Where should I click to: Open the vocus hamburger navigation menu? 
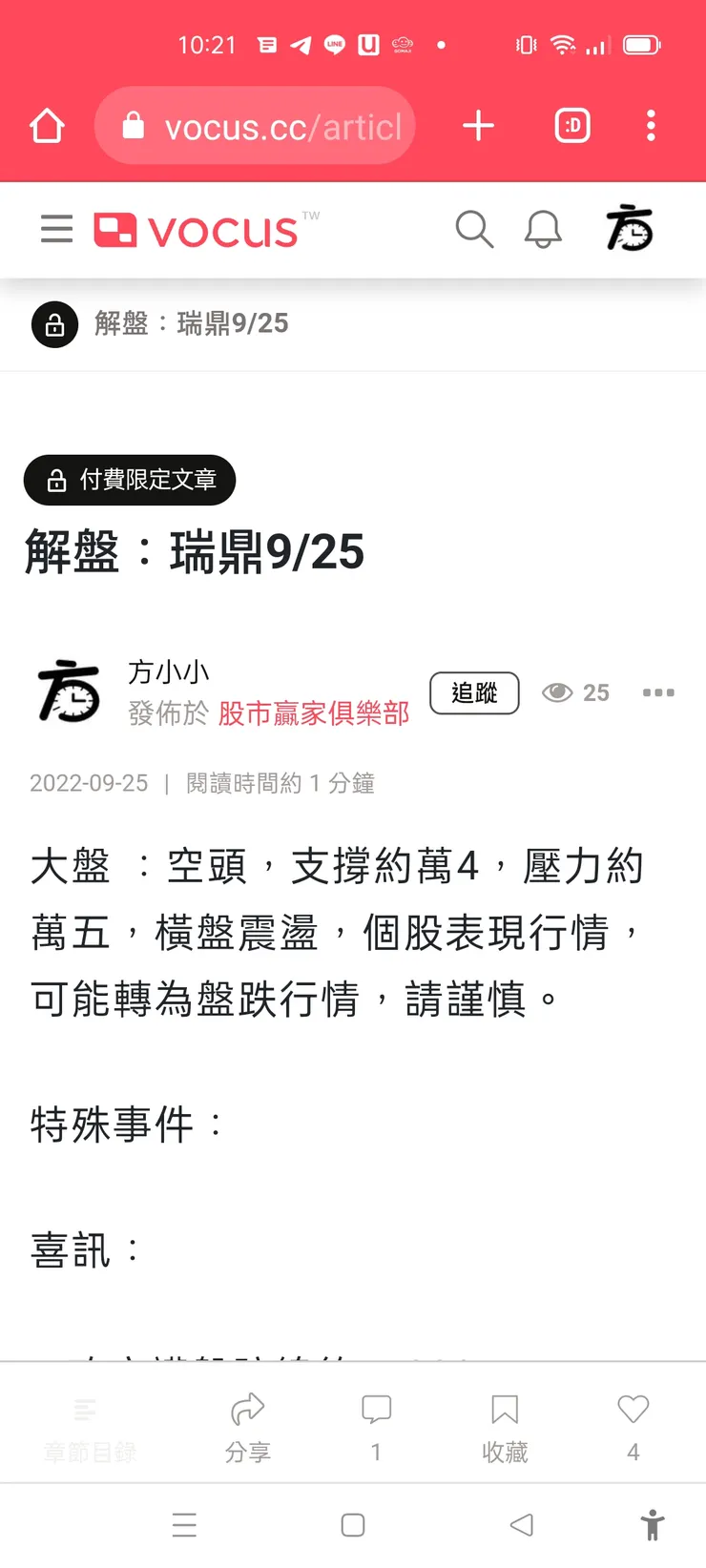coord(56,230)
